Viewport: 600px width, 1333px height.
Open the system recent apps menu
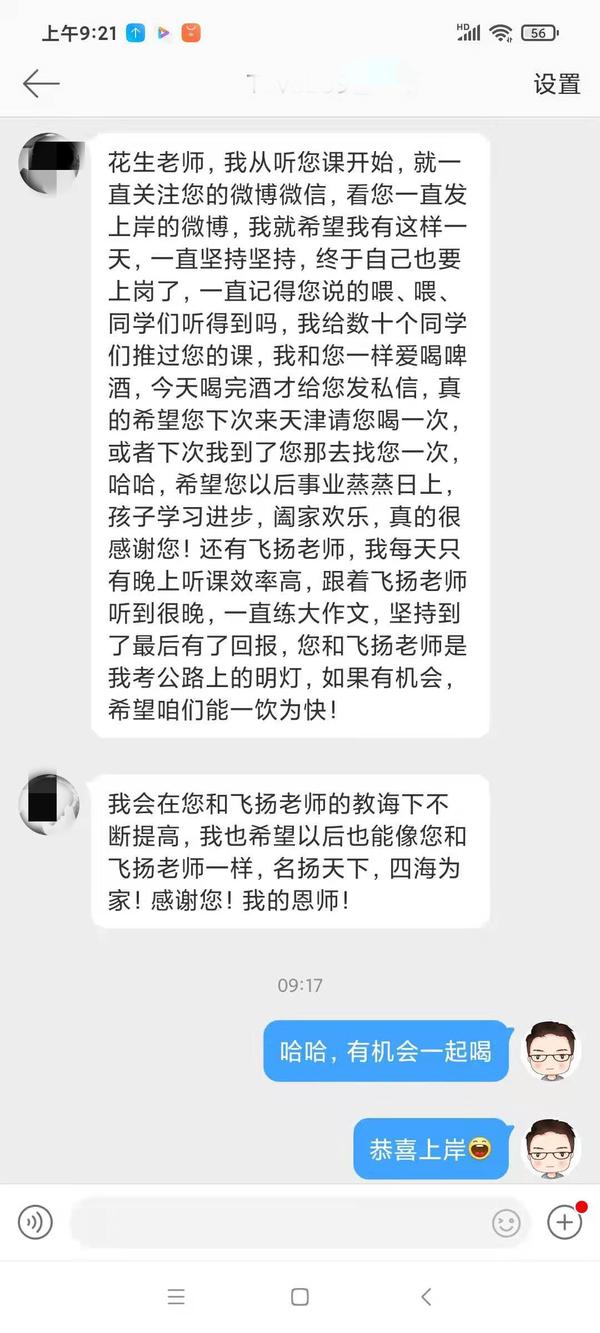[x=176, y=1297]
